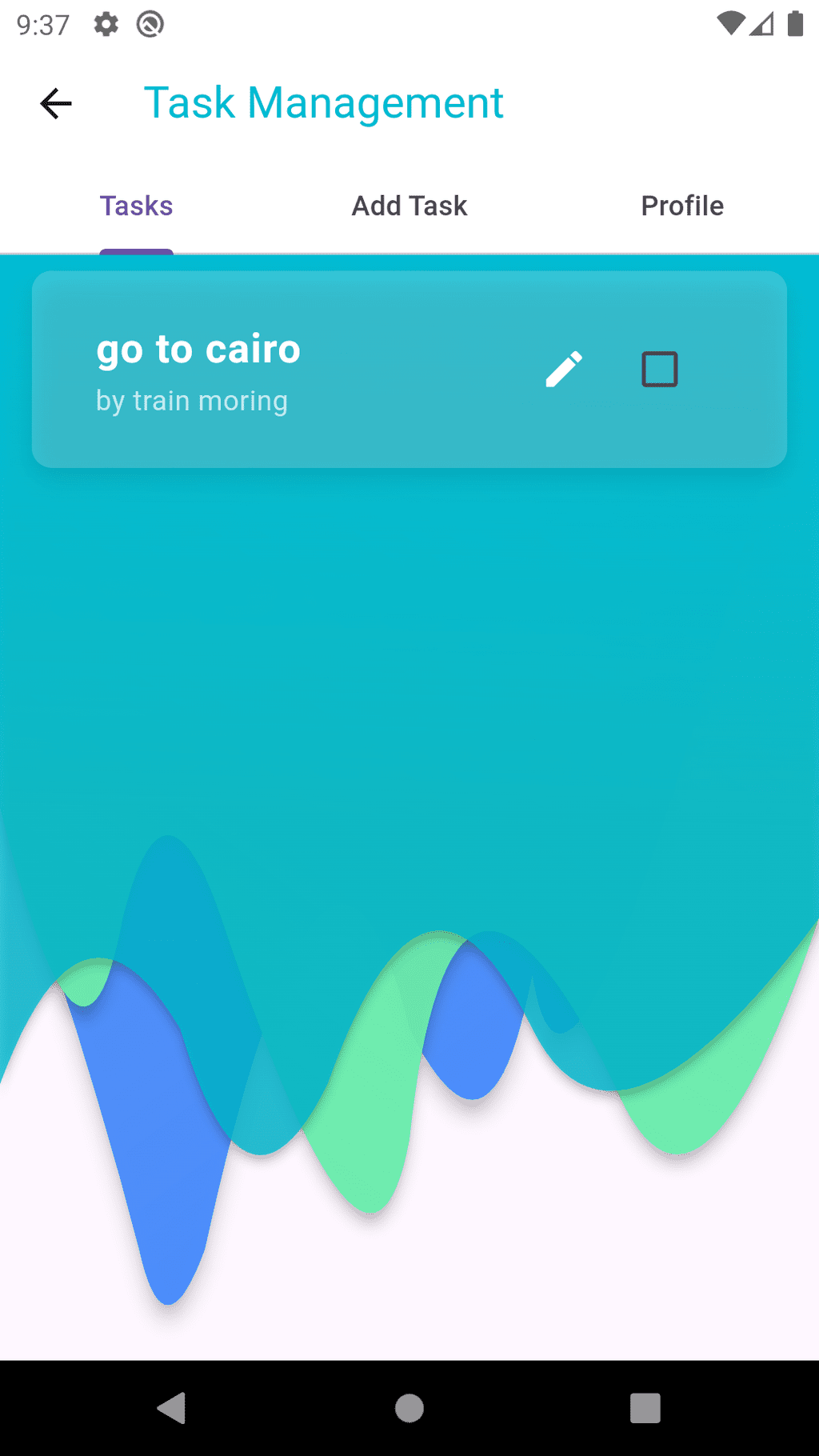Screen dimensions: 819x1456
Task: Select the Tasks tab
Action: (x=136, y=206)
